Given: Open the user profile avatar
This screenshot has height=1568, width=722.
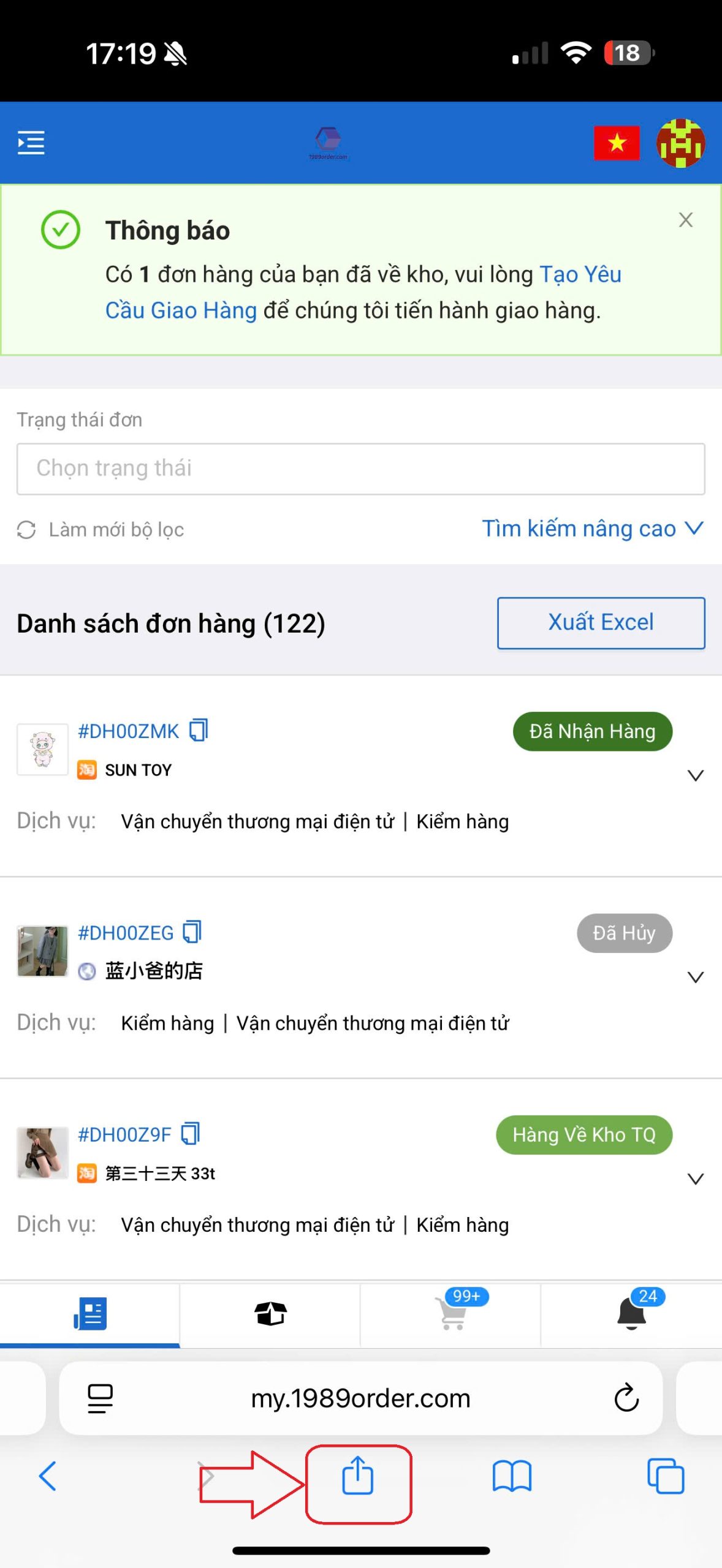Looking at the screenshot, I should pos(680,143).
